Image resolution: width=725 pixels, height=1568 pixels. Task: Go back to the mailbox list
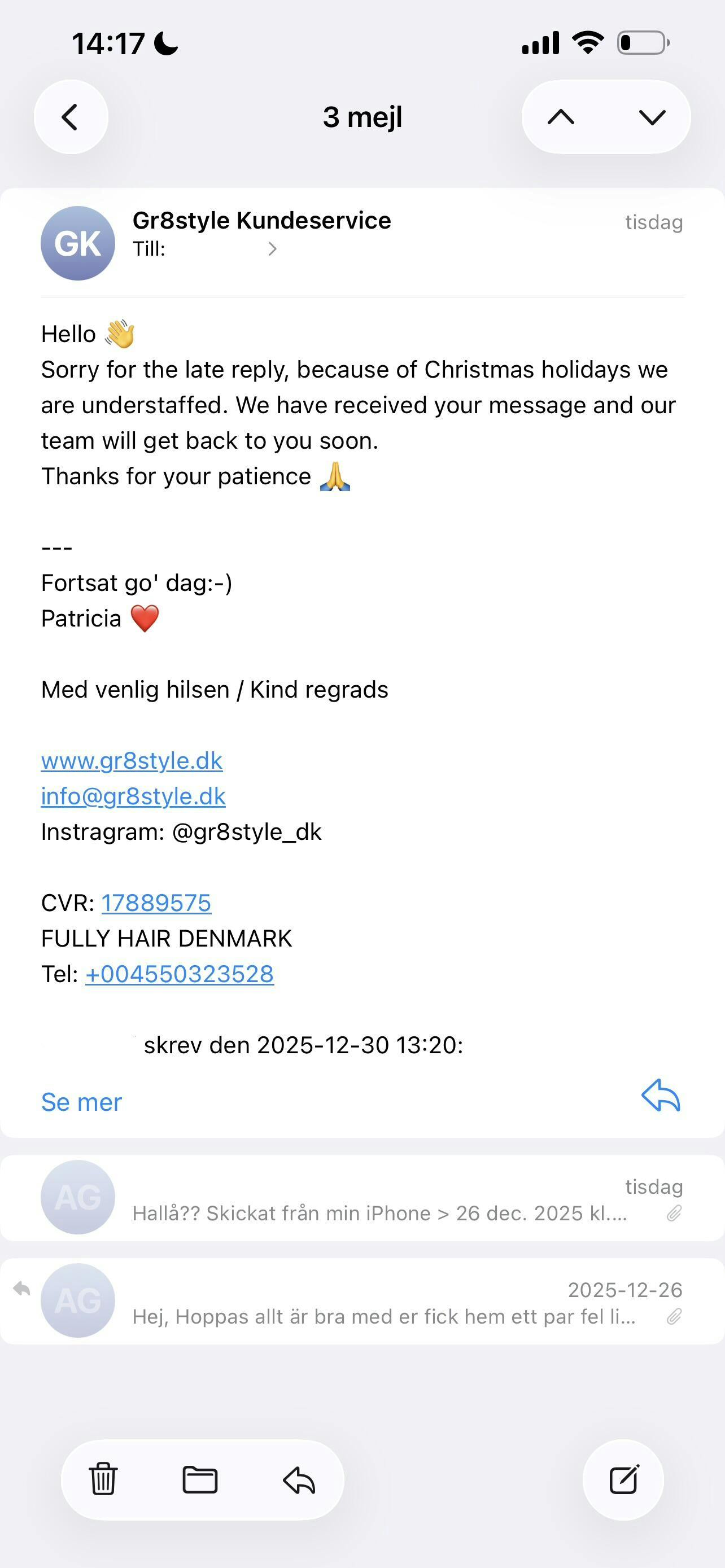coord(71,117)
